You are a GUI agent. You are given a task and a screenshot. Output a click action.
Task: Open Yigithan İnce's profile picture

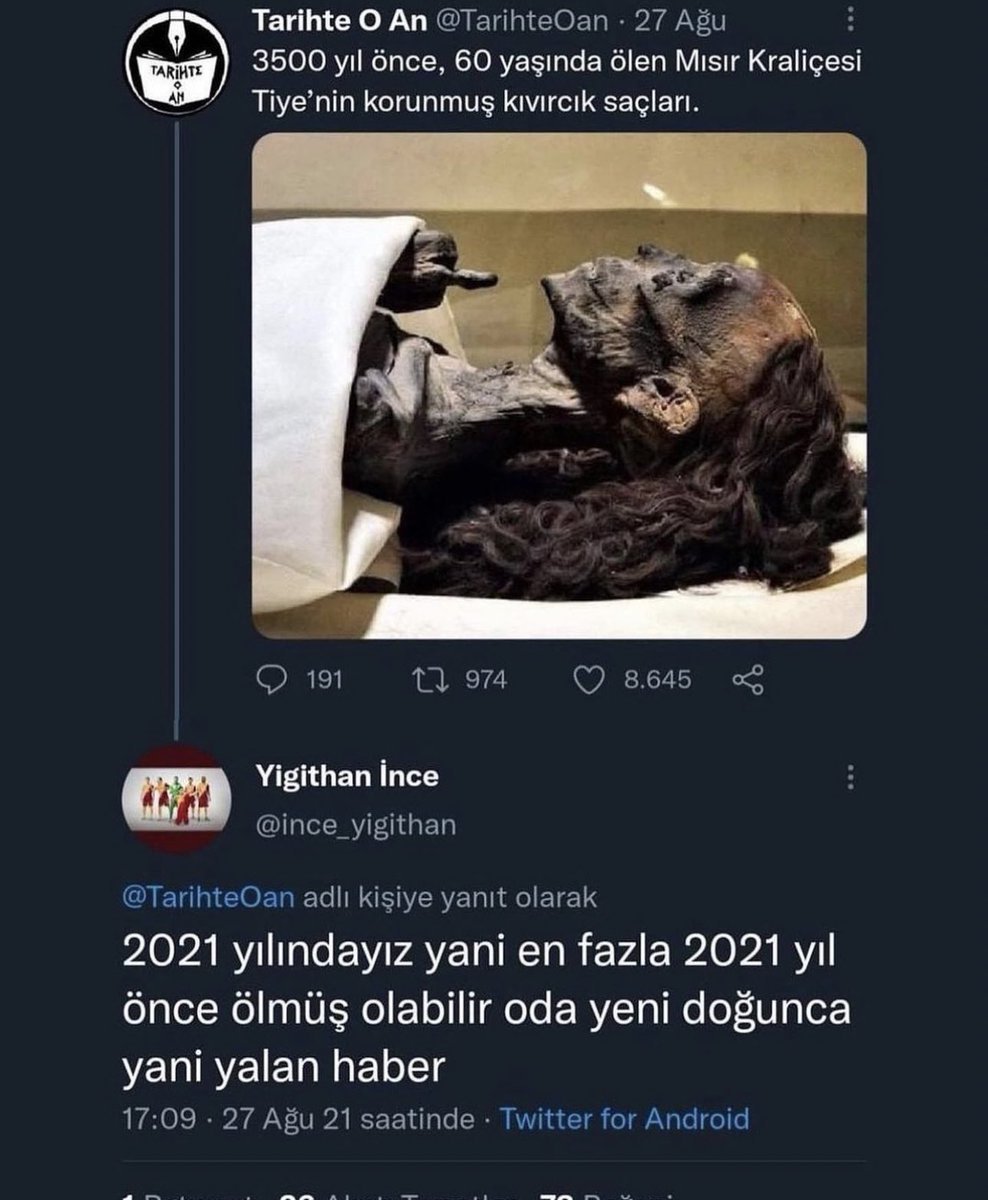coord(176,798)
